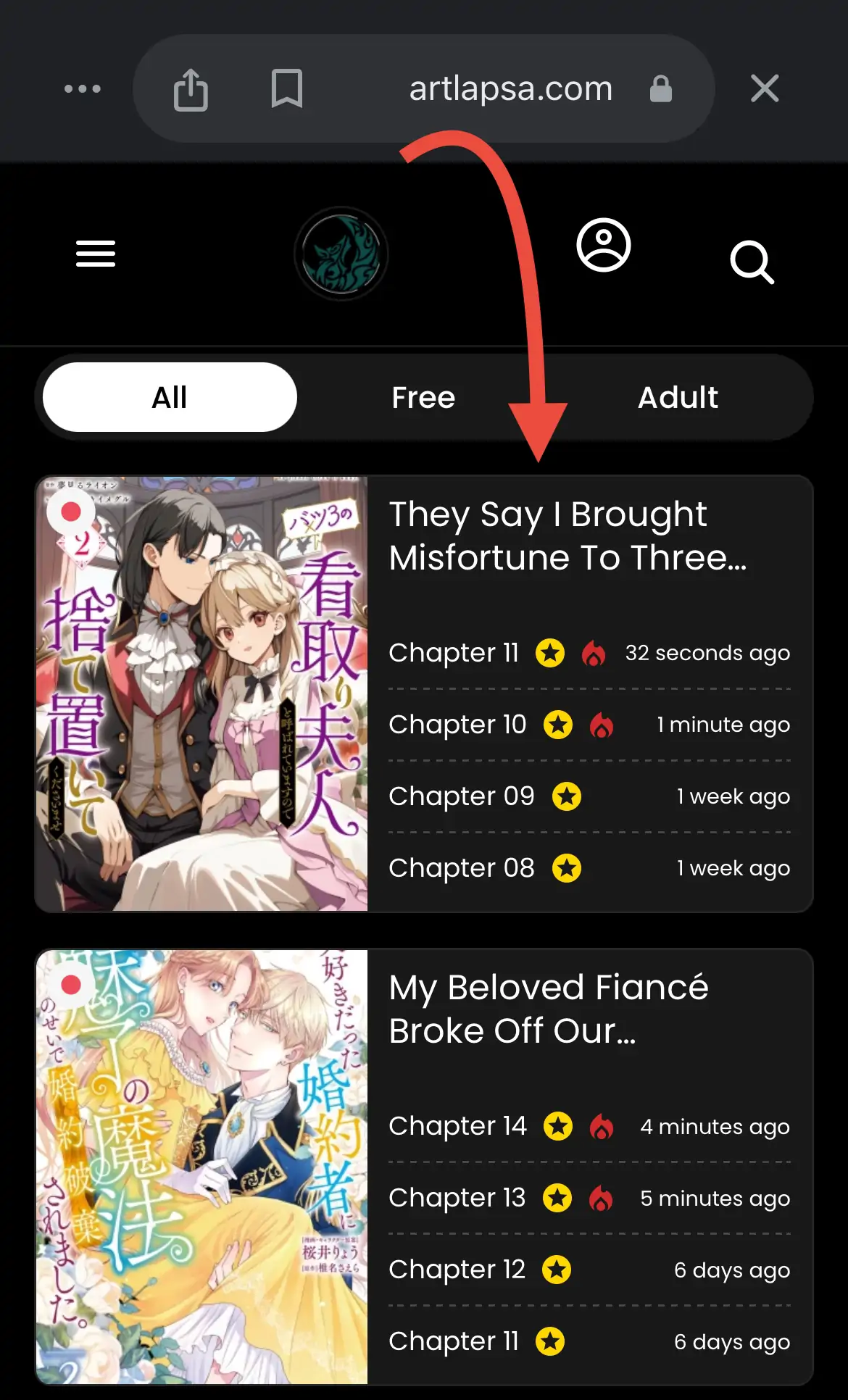
Task: Select the All filter tab
Action: click(170, 397)
